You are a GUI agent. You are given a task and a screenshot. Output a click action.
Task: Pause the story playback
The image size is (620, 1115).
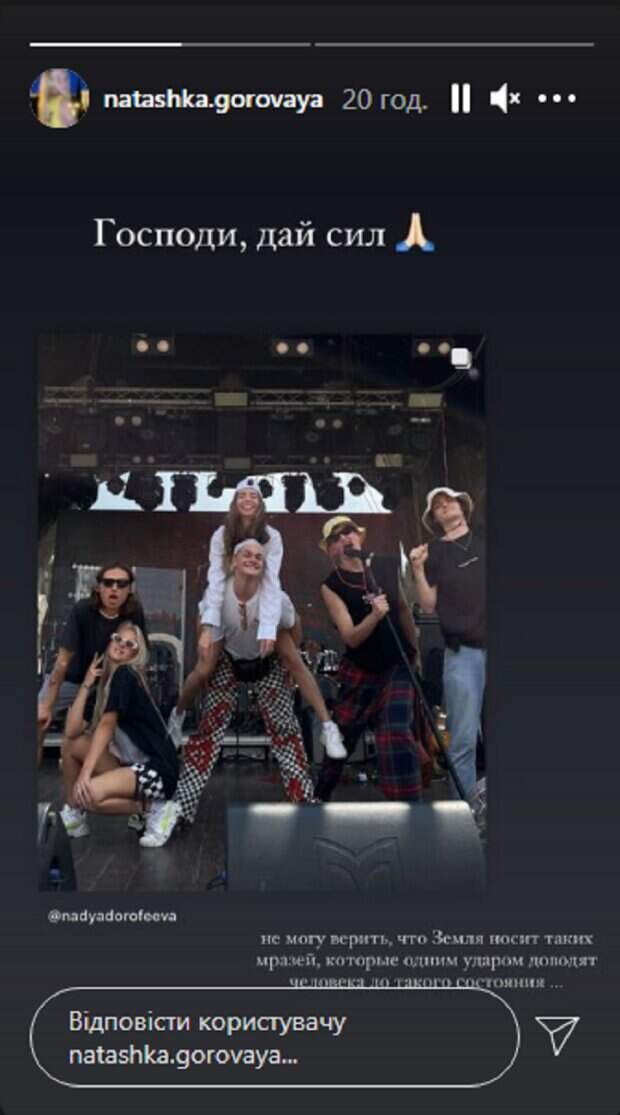(x=460, y=98)
